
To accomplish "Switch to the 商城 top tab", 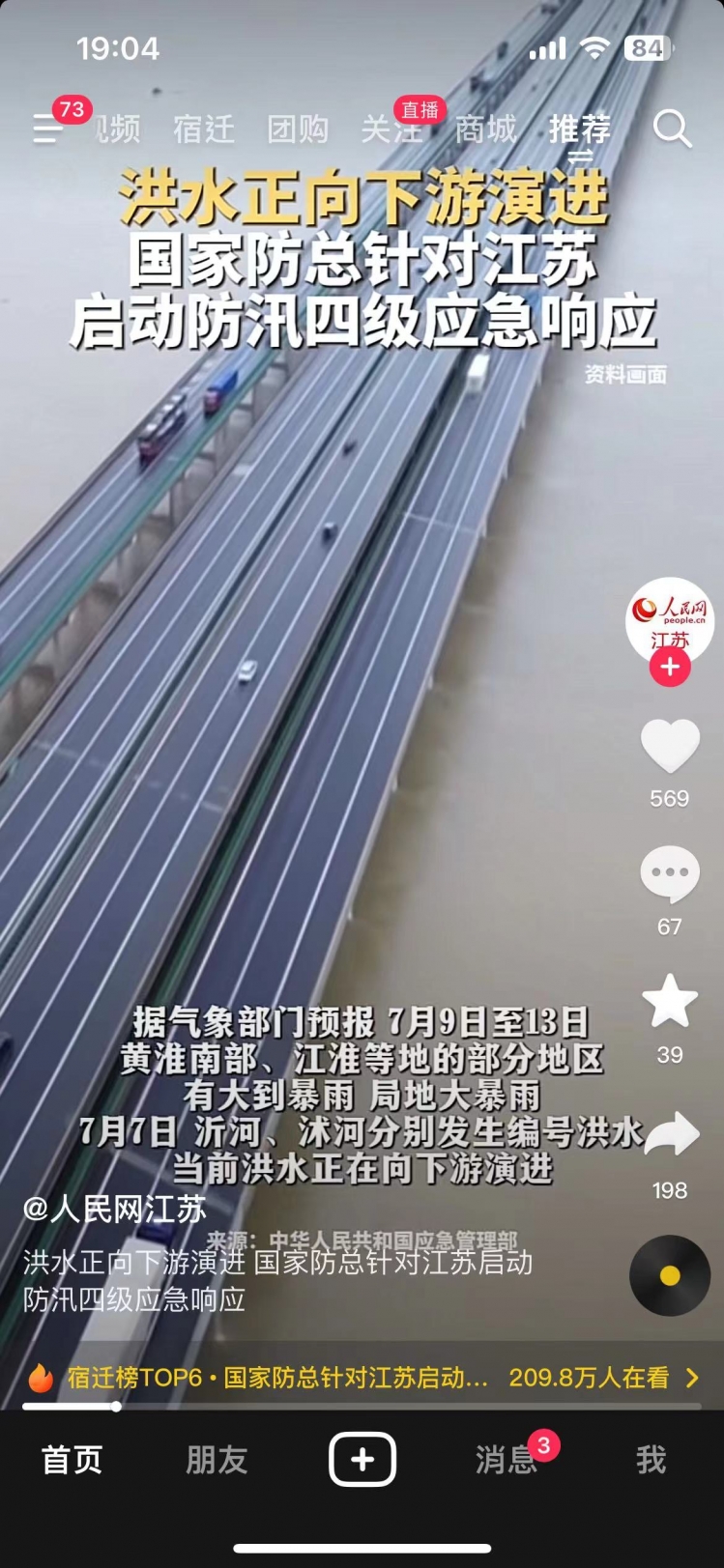I will click(486, 129).
